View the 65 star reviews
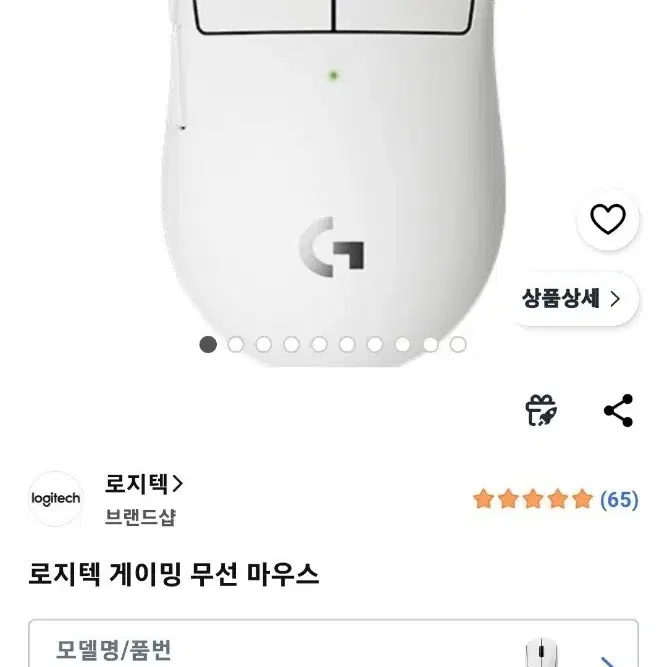The width and height of the screenshot is (667, 667). pyautogui.click(x=556, y=499)
